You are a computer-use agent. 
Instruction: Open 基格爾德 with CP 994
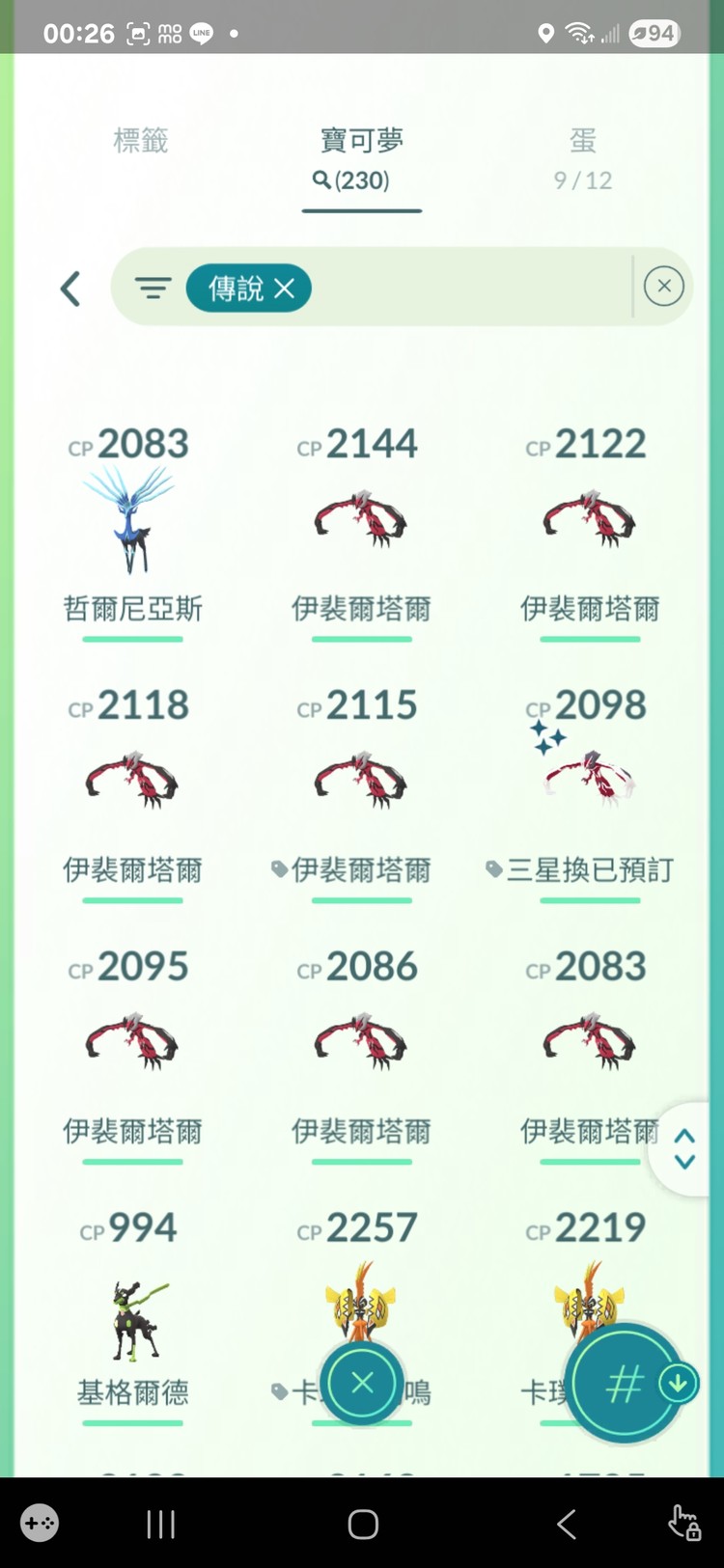click(132, 1322)
